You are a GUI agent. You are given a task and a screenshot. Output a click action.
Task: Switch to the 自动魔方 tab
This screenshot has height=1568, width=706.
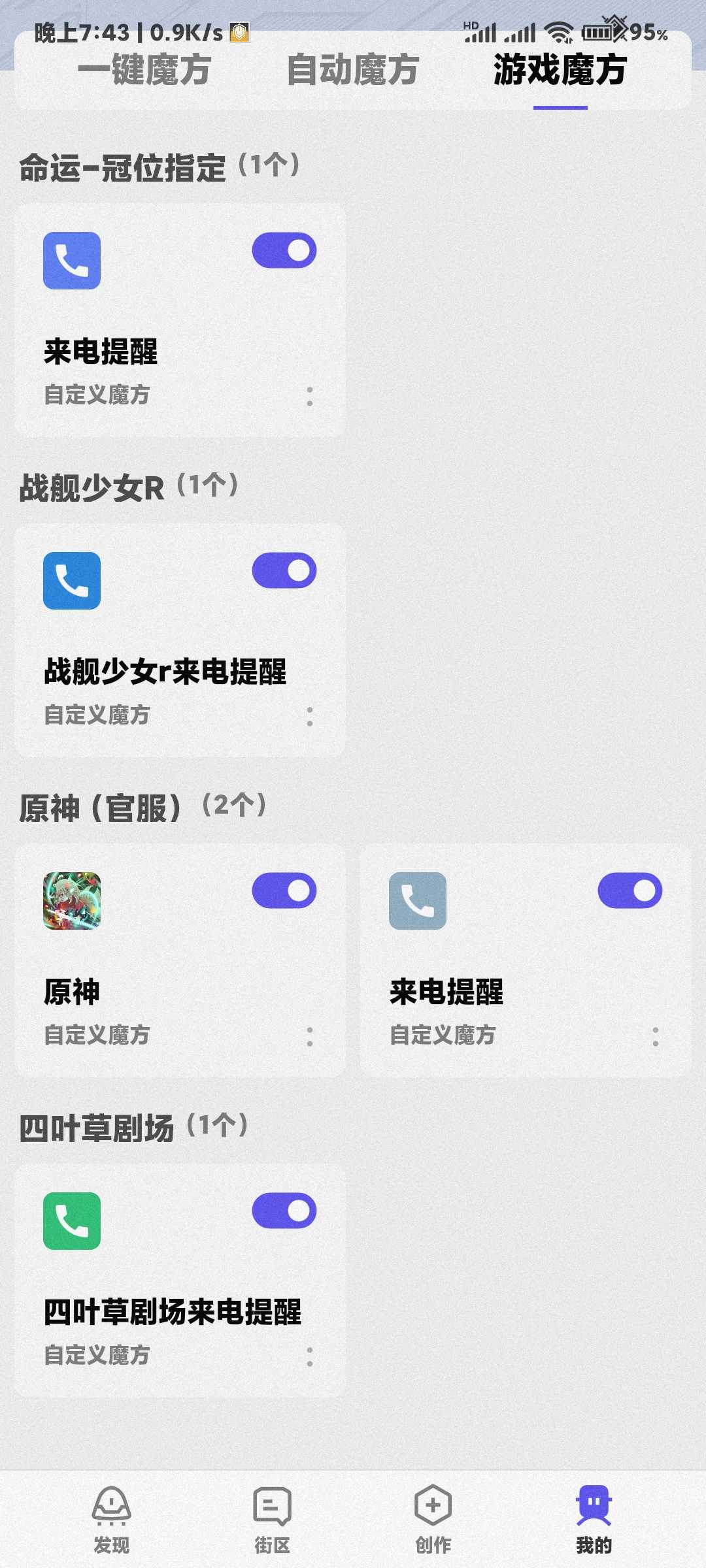[x=353, y=70]
